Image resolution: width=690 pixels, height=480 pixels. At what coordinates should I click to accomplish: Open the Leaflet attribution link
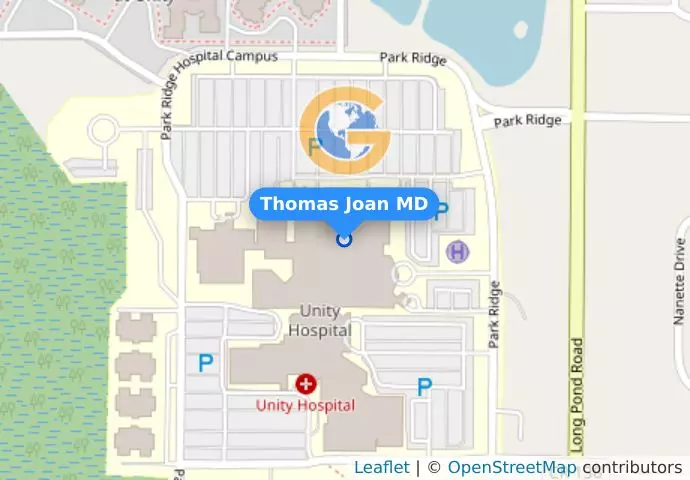tap(381, 467)
